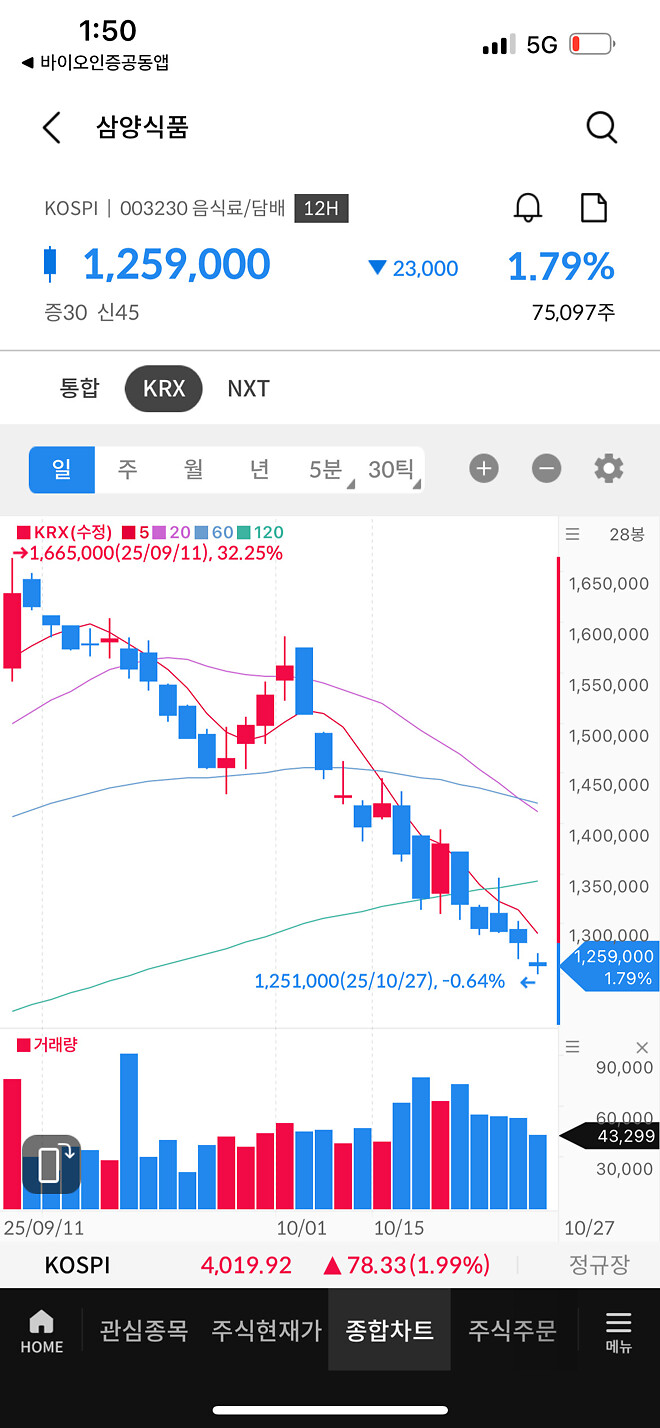
Task: Zoom in the chart with plus button
Action: tap(484, 468)
